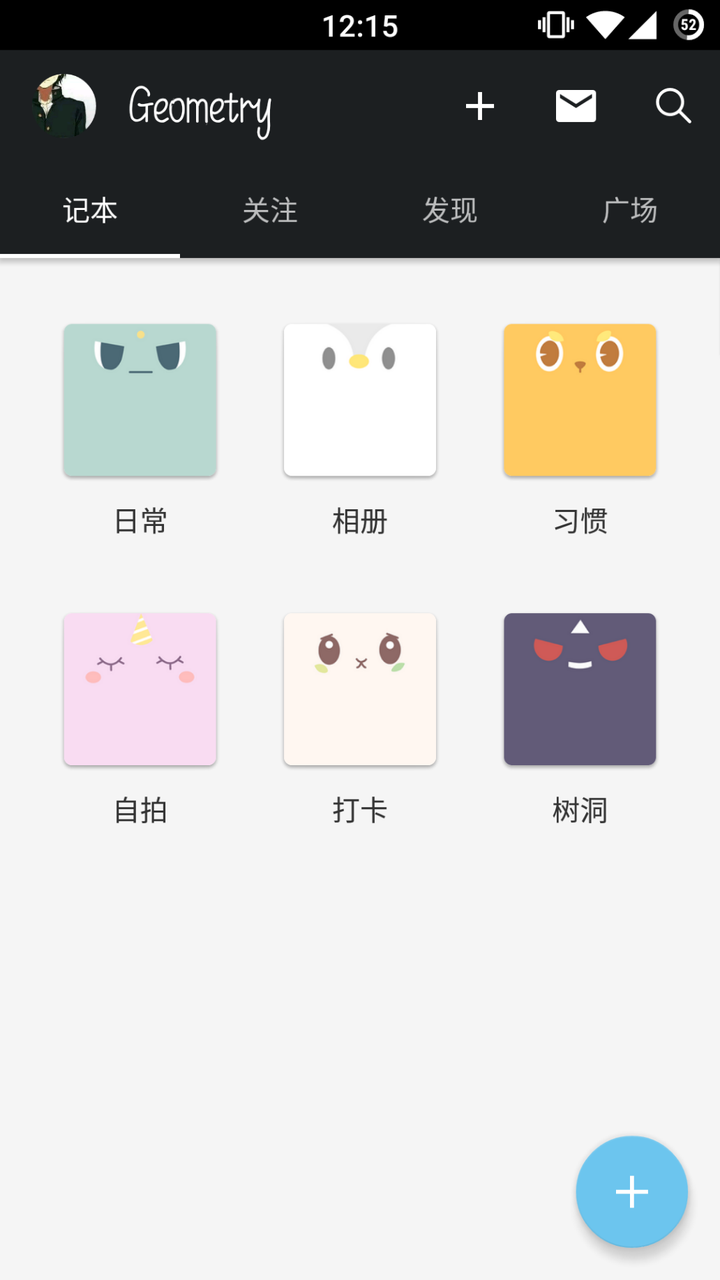Open the search magnifier
Image resolution: width=720 pixels, height=1280 pixels.
pos(673,106)
